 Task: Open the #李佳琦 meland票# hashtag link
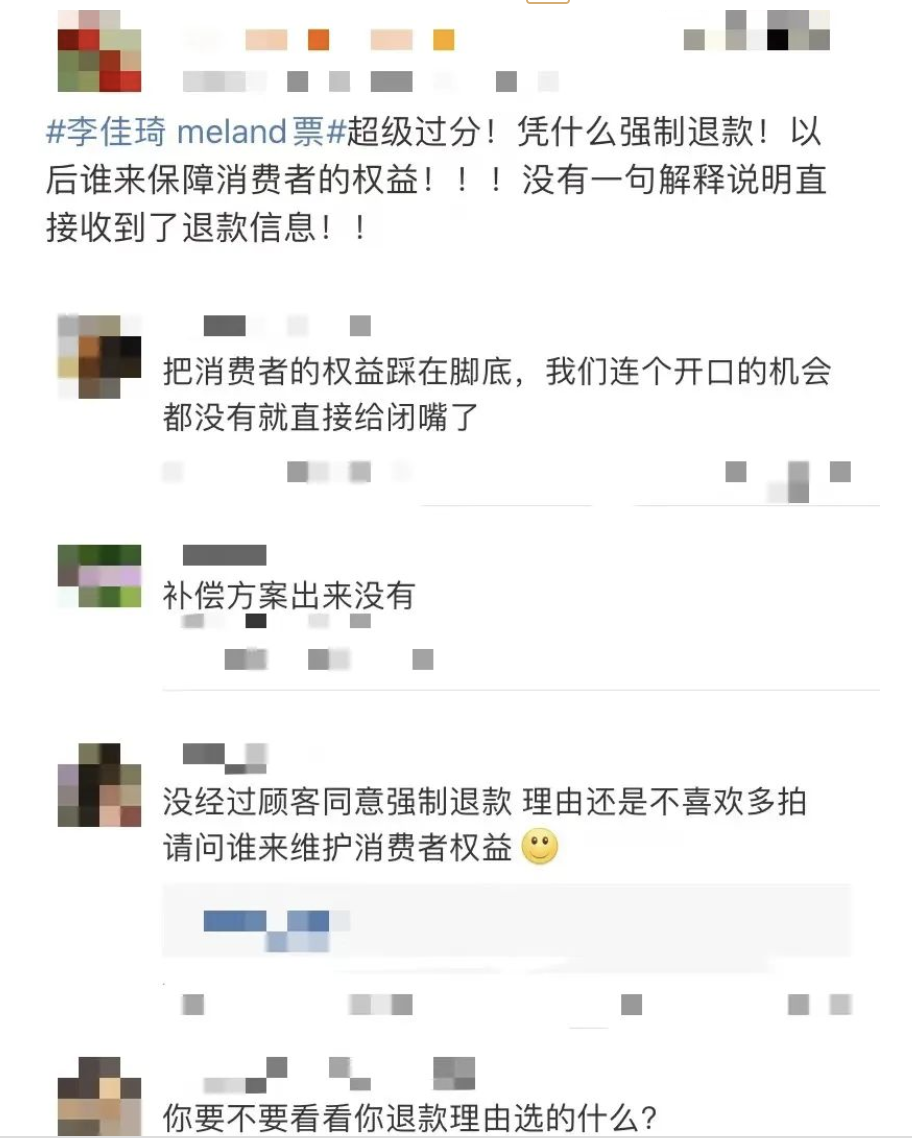(x=196, y=132)
